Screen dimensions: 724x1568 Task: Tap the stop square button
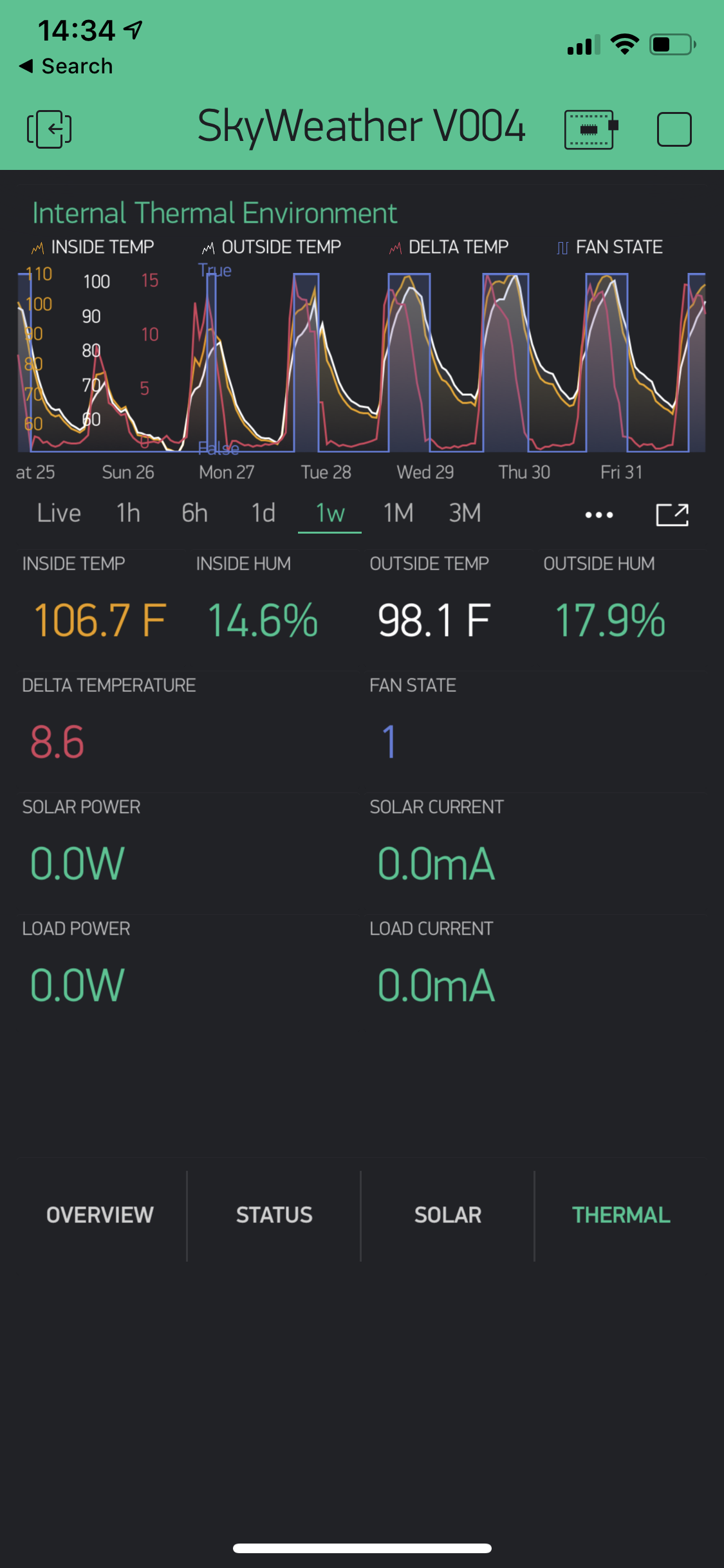pos(674,129)
